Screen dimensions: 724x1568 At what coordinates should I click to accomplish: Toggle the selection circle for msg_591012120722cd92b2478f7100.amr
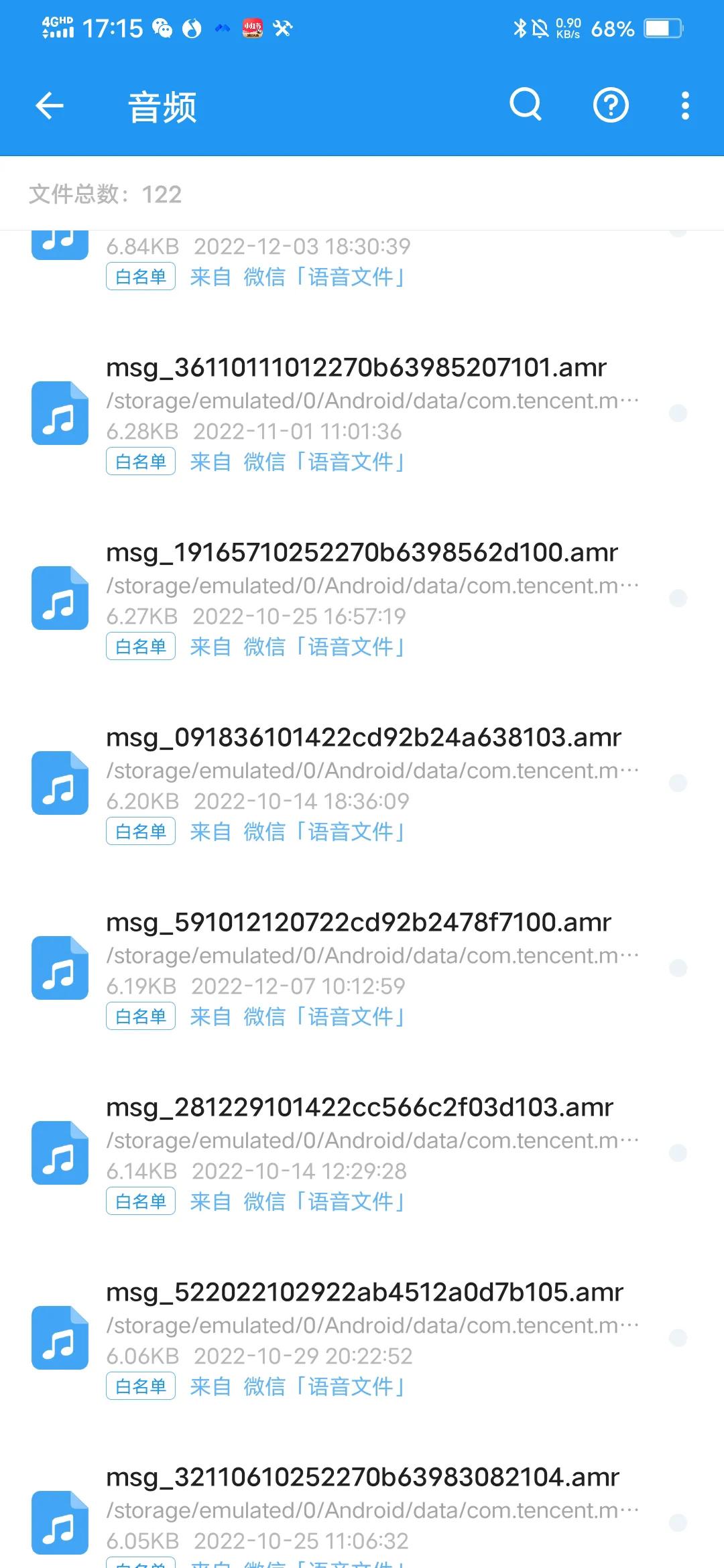point(678,967)
